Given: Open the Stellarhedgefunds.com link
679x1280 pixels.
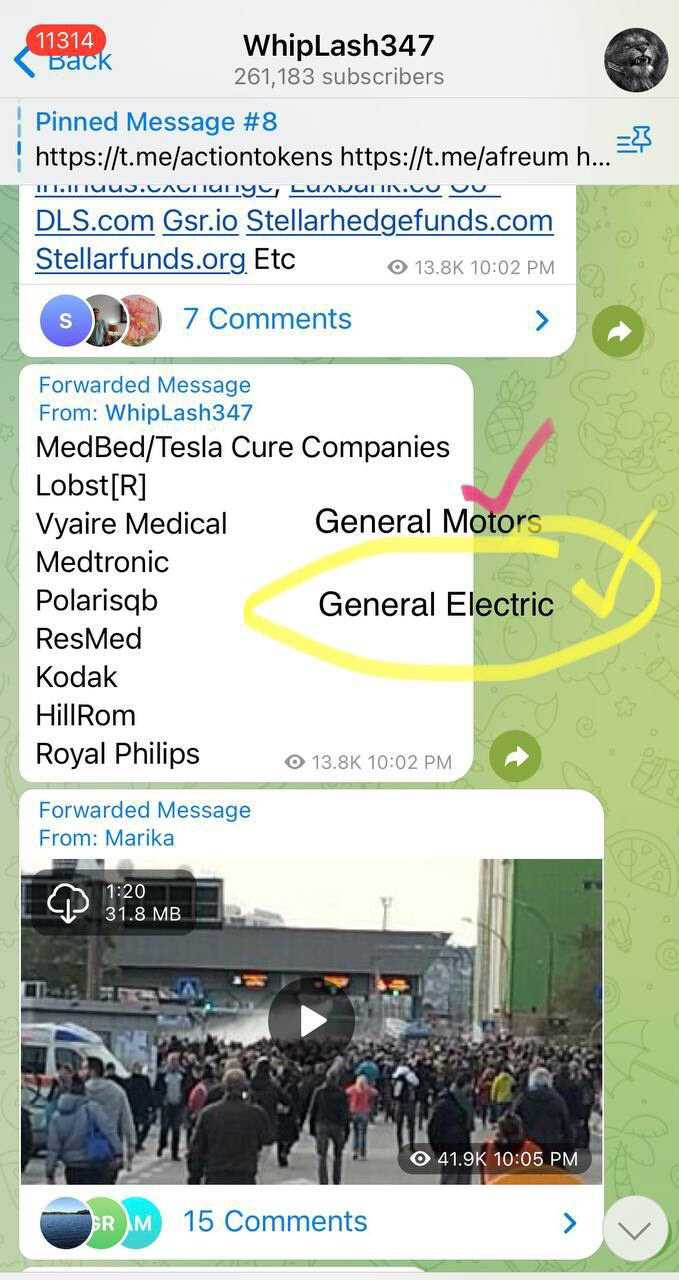Looking at the screenshot, I should [399, 220].
